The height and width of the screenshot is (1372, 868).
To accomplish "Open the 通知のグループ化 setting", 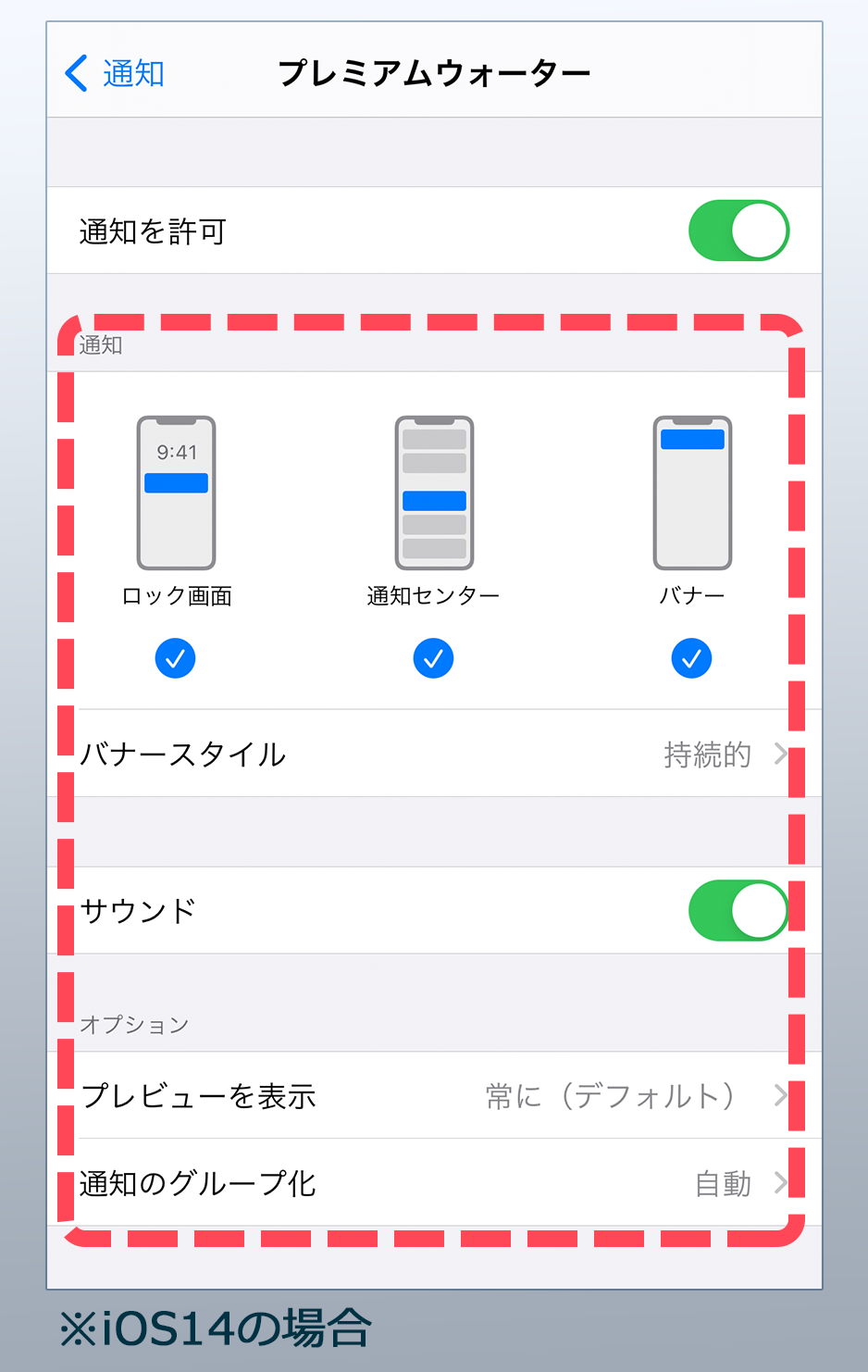I will tap(433, 1182).
